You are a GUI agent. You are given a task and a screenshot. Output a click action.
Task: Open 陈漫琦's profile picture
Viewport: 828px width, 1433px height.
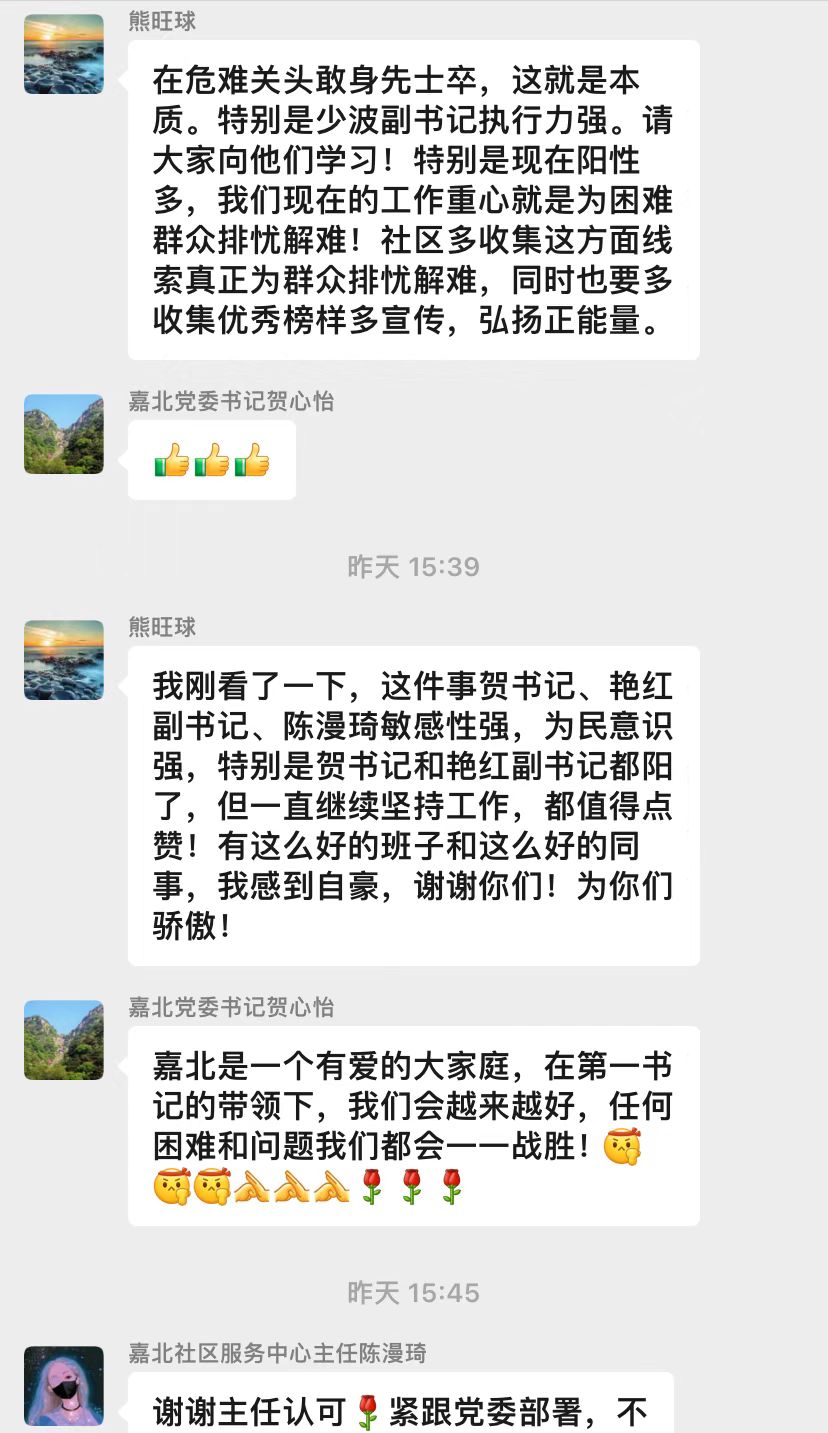[64, 1386]
